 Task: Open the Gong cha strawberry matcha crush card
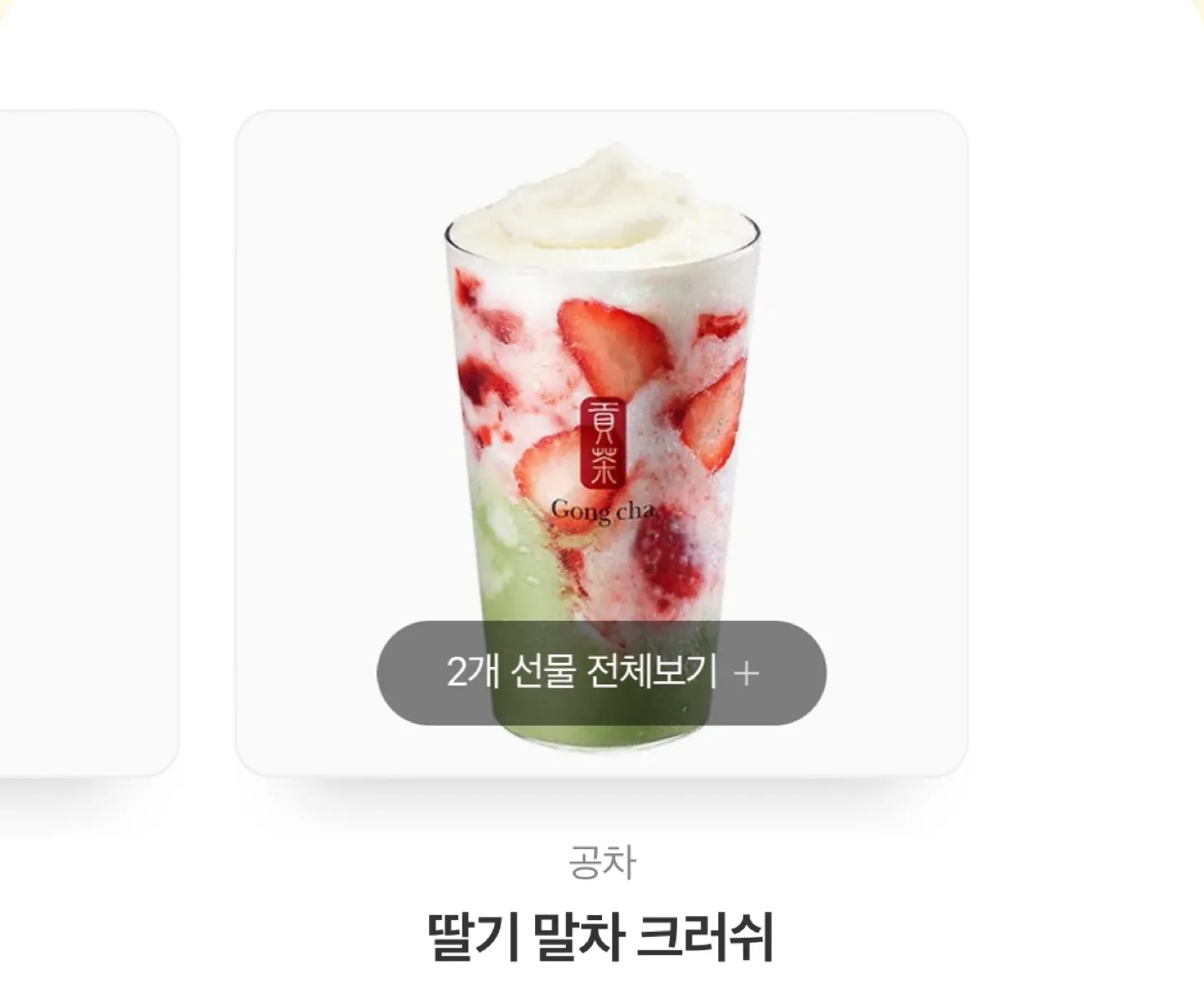click(601, 443)
